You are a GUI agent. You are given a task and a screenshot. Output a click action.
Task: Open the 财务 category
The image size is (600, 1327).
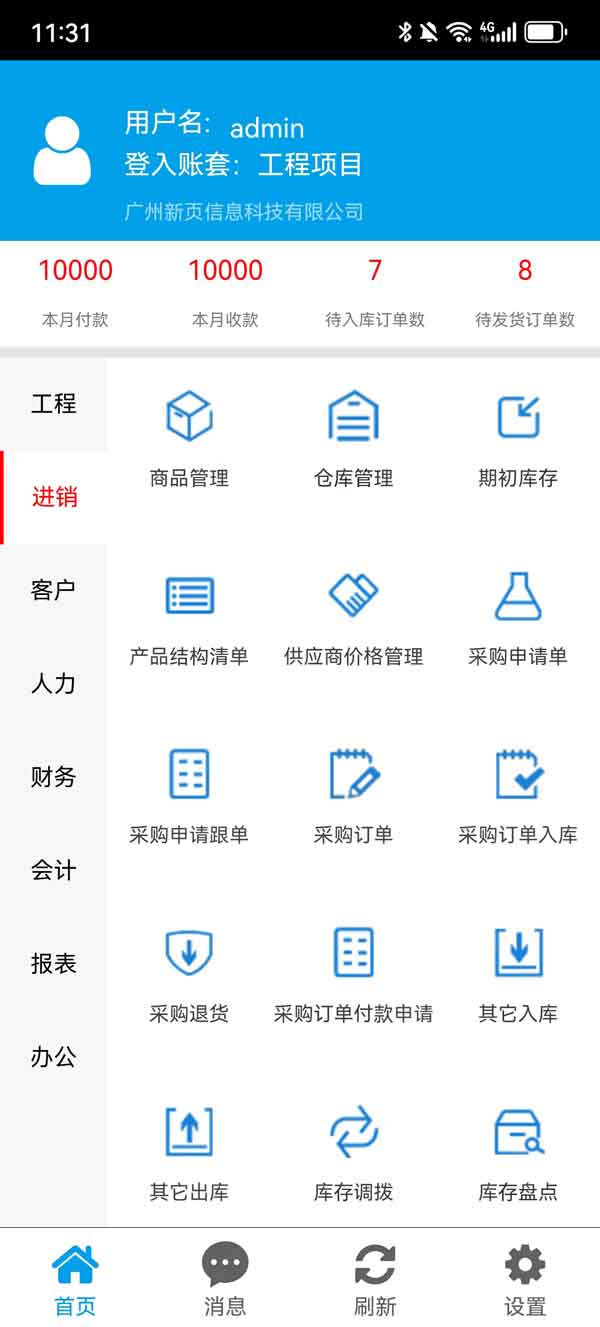(x=53, y=777)
